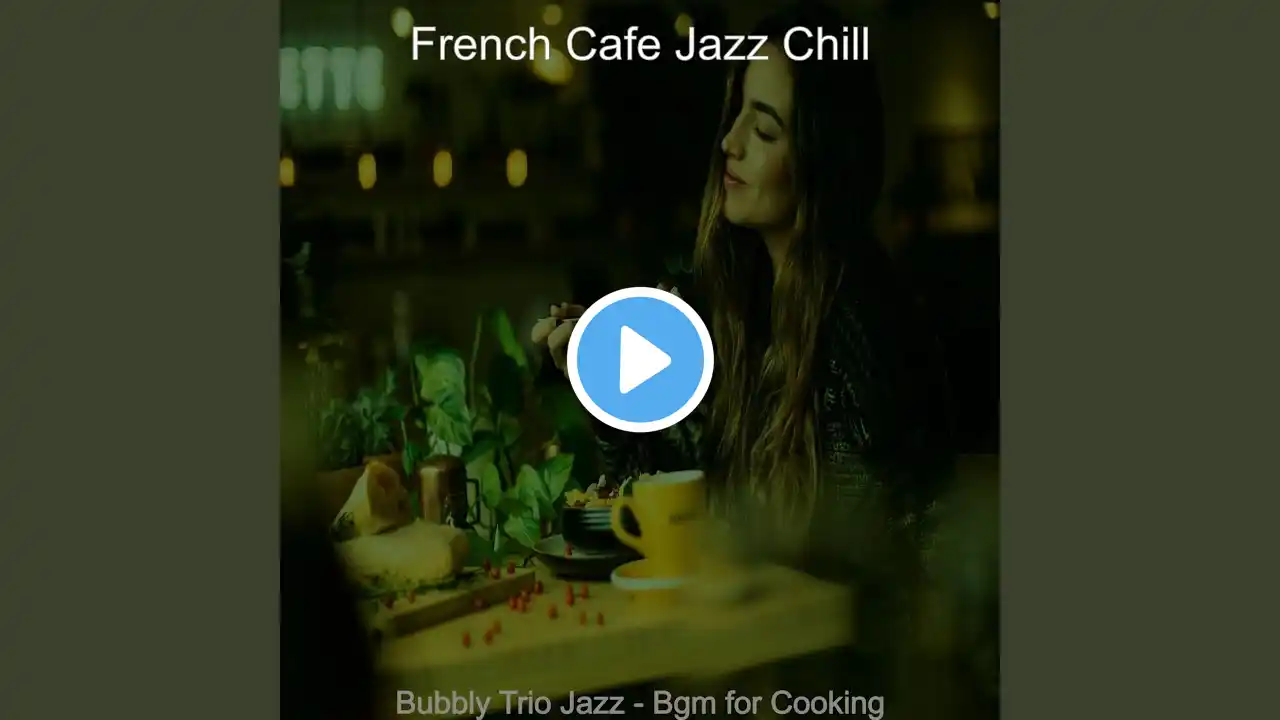
Task: Play the French Cafe Jazz Chill video
Action: click(x=640, y=360)
